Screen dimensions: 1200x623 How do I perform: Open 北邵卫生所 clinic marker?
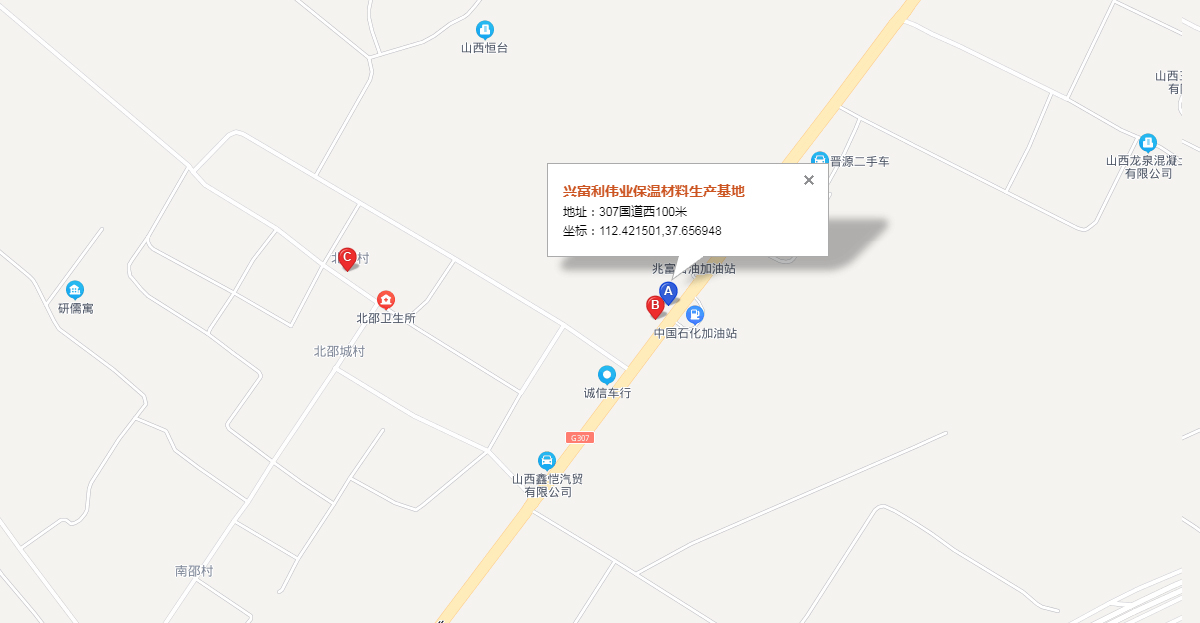[x=385, y=300]
